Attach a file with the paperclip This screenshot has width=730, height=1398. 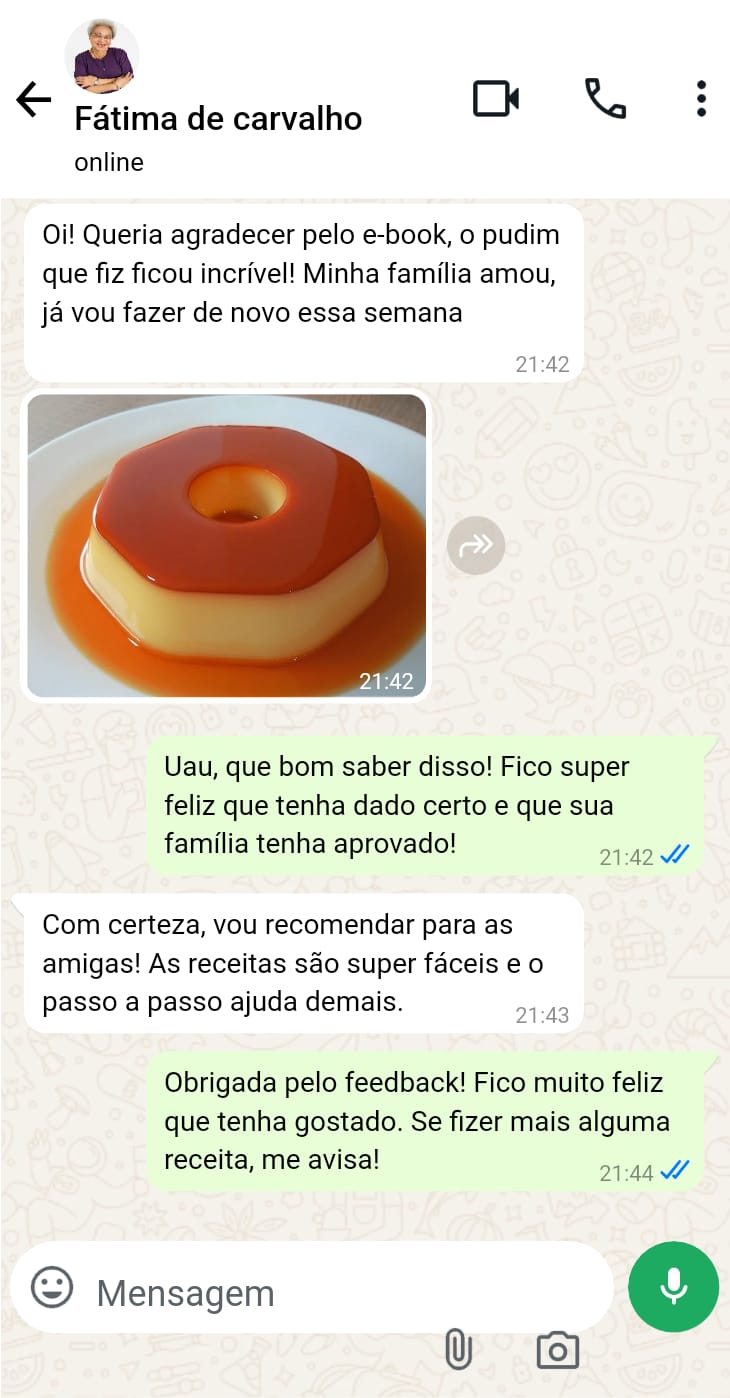458,1350
